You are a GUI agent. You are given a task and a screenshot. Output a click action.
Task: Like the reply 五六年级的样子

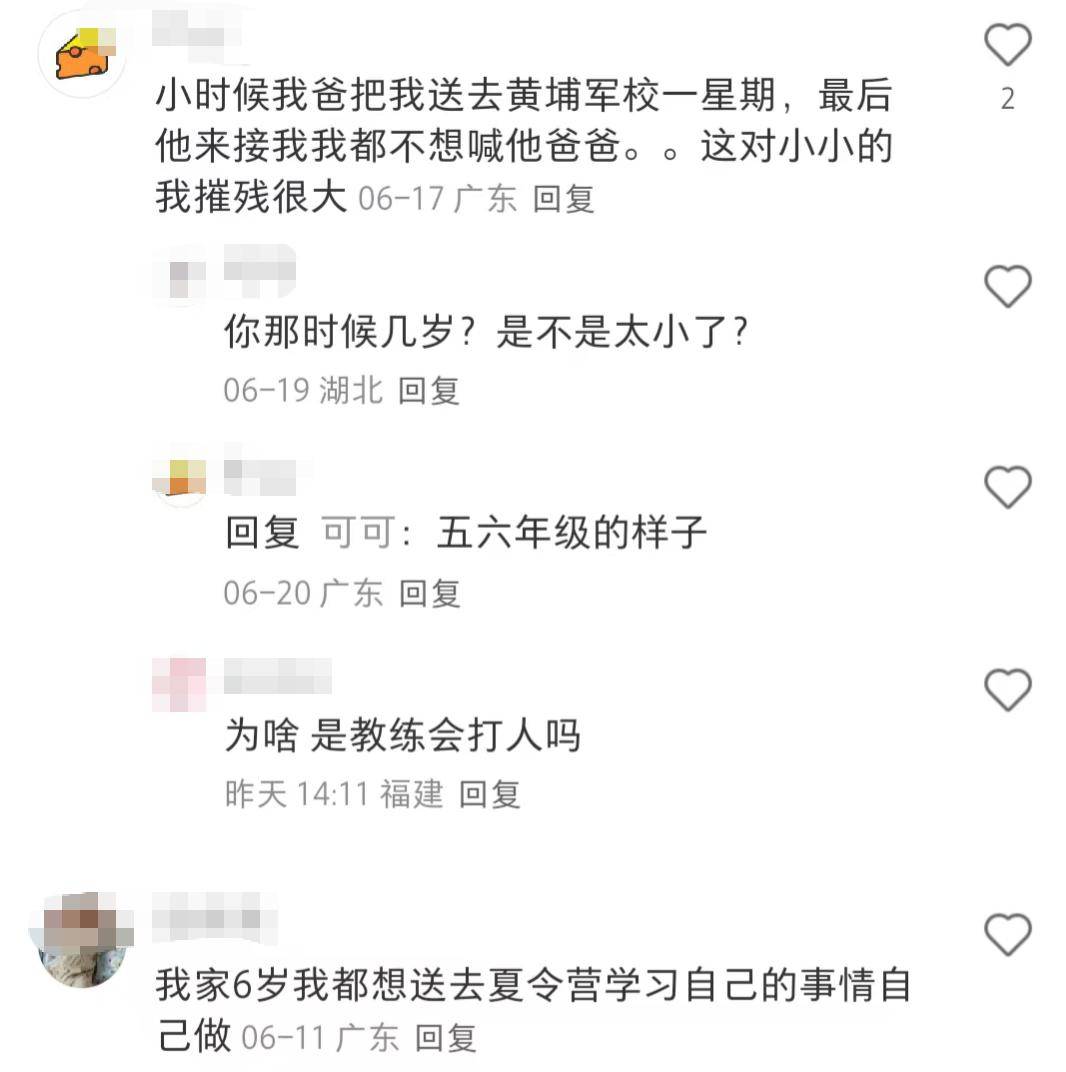click(1007, 488)
